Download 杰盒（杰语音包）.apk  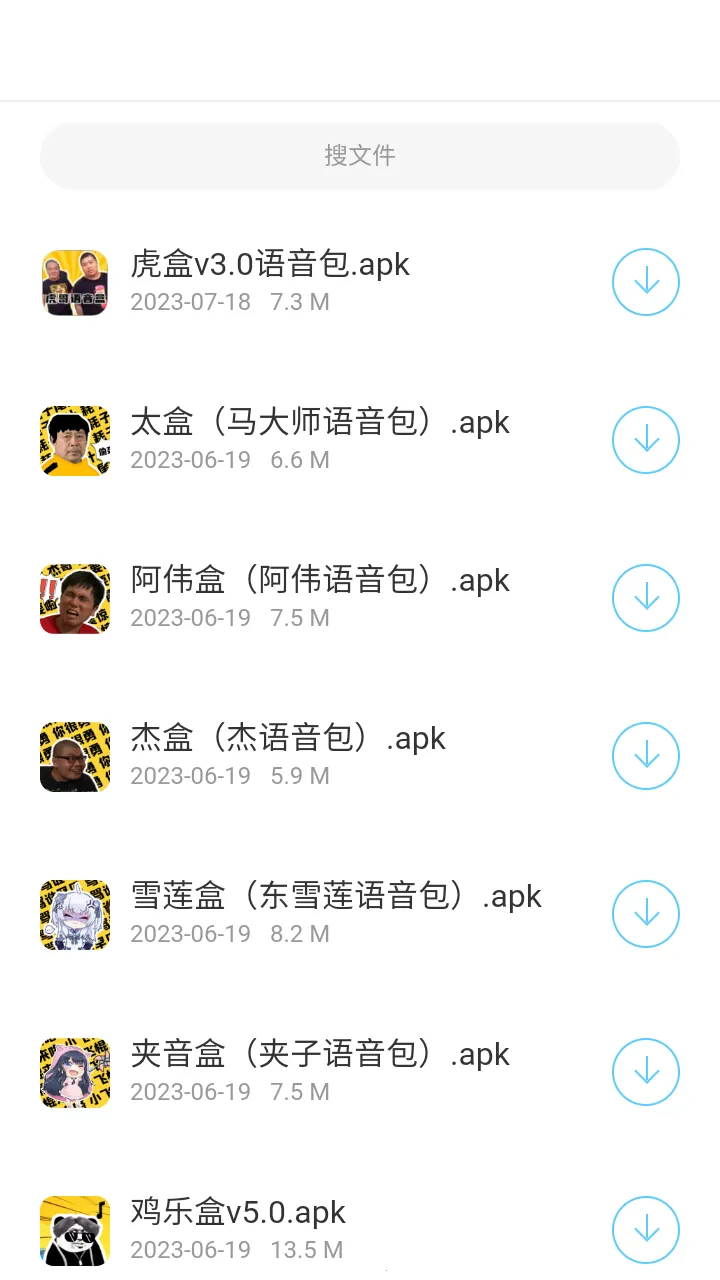point(646,756)
